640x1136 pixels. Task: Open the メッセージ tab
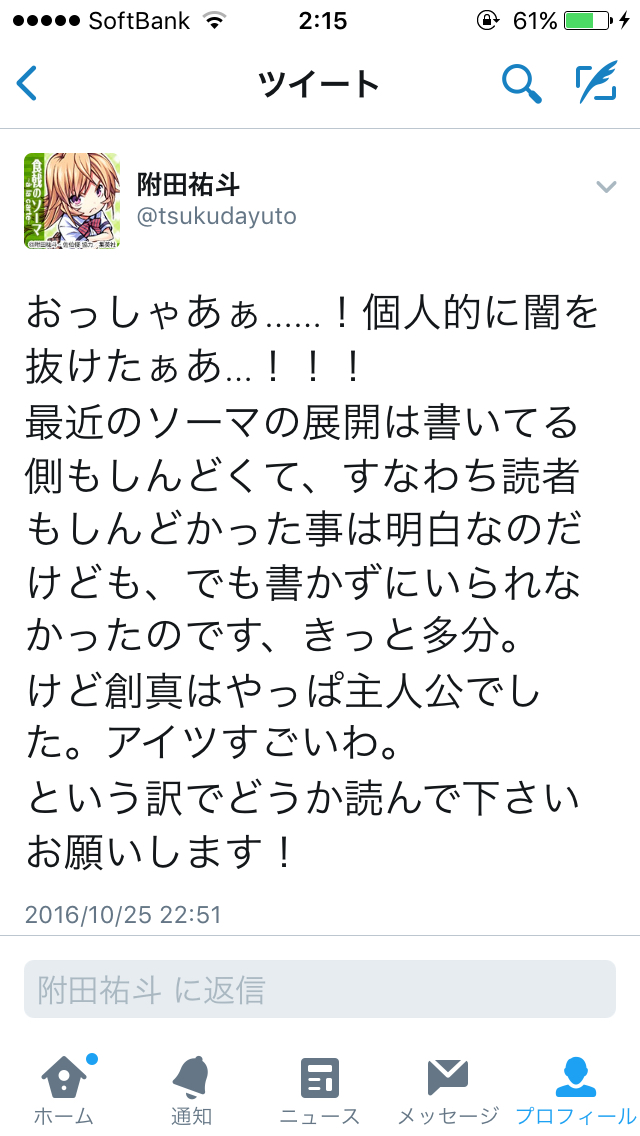447,1090
